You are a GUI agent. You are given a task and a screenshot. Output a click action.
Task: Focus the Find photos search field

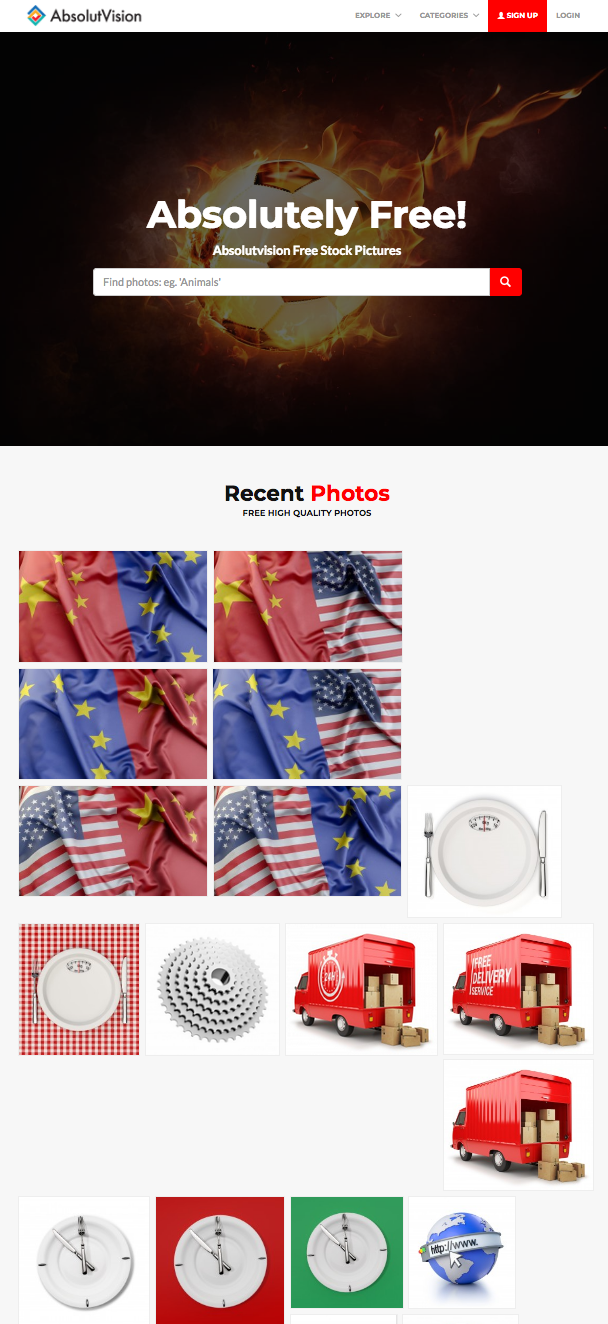[291, 282]
